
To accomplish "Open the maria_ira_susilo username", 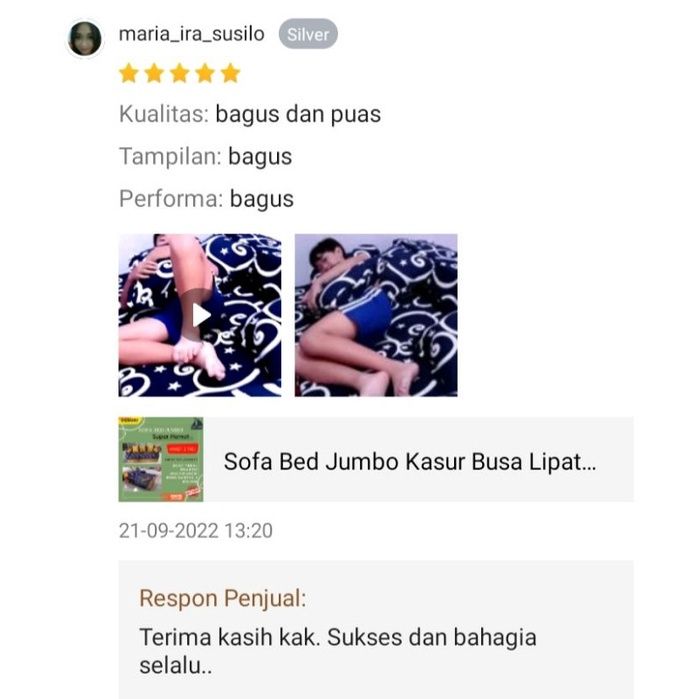I will (x=191, y=34).
